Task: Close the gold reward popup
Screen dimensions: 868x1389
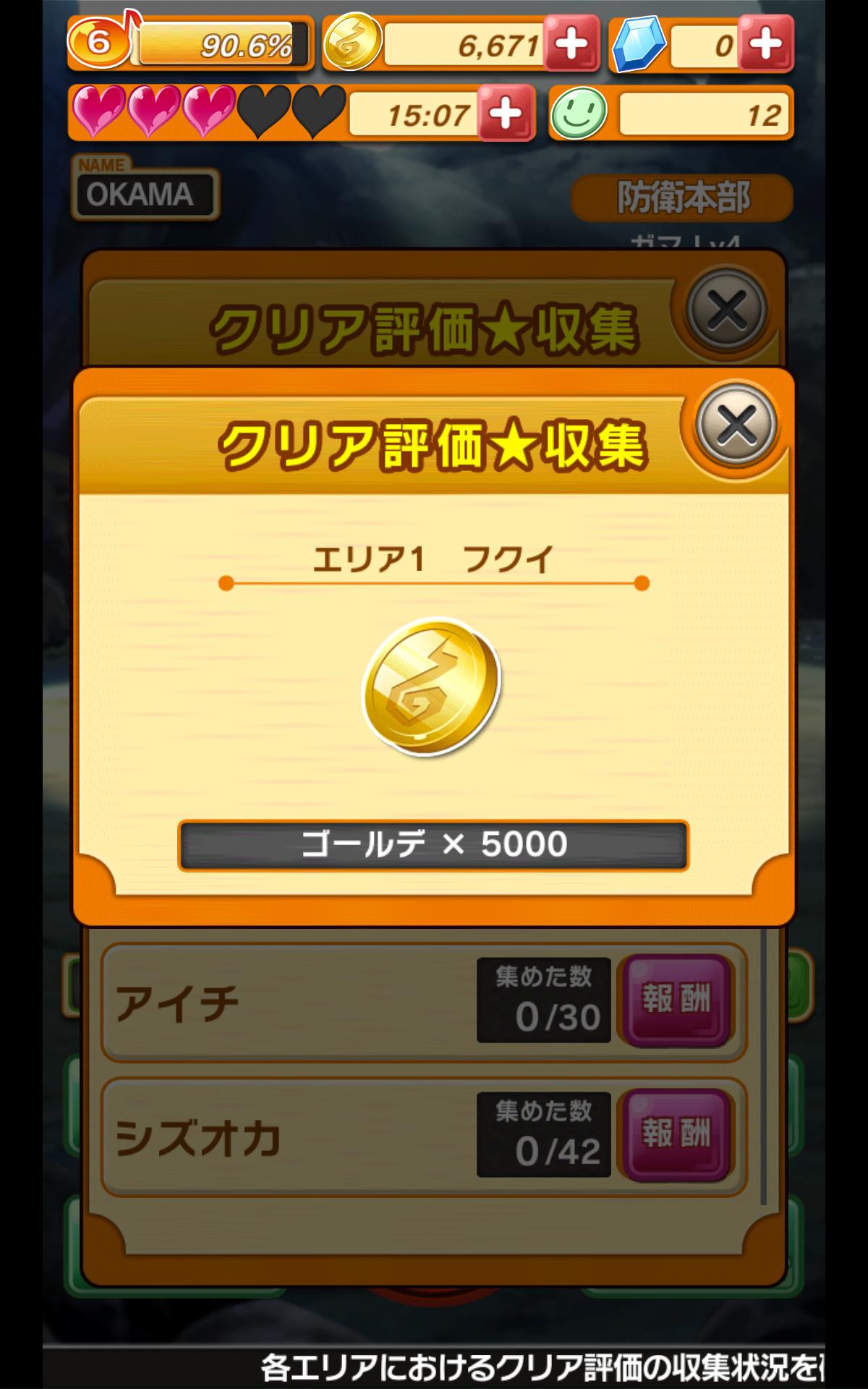Action: pos(736,425)
